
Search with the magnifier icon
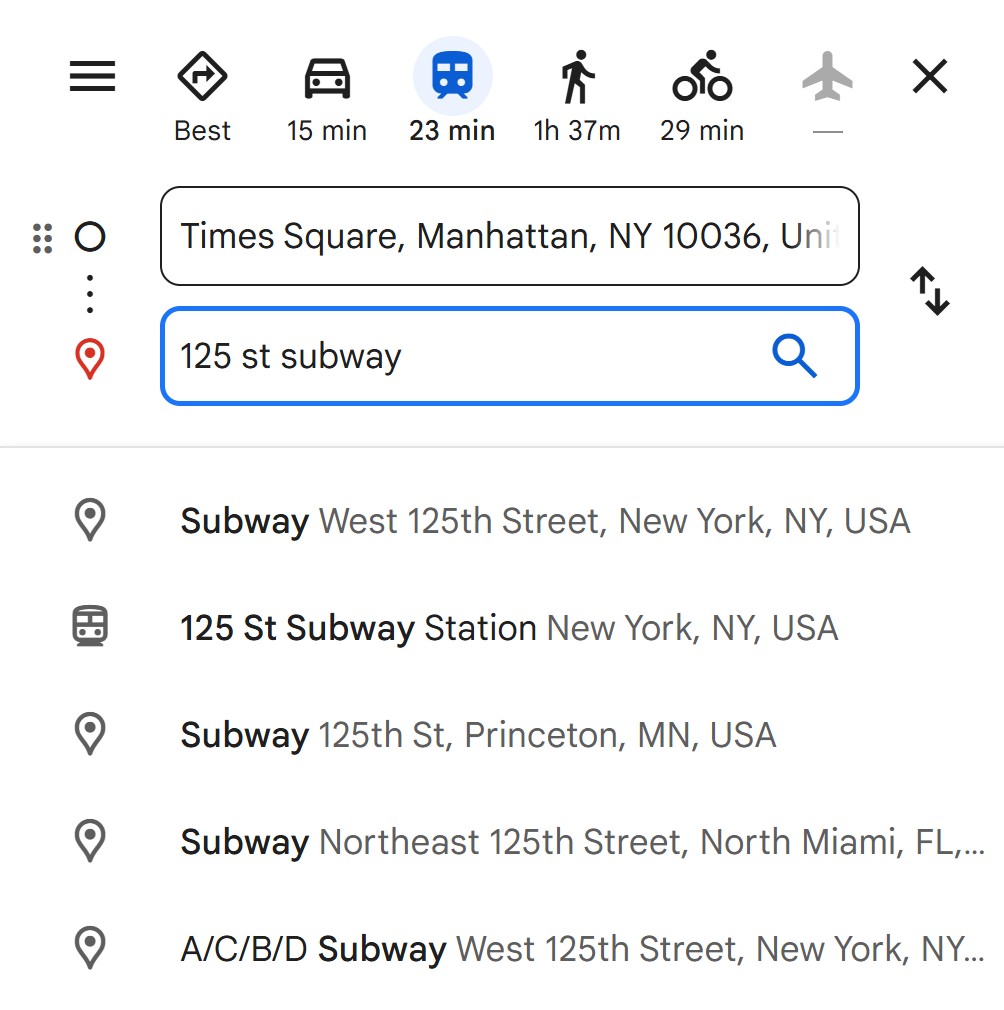795,356
